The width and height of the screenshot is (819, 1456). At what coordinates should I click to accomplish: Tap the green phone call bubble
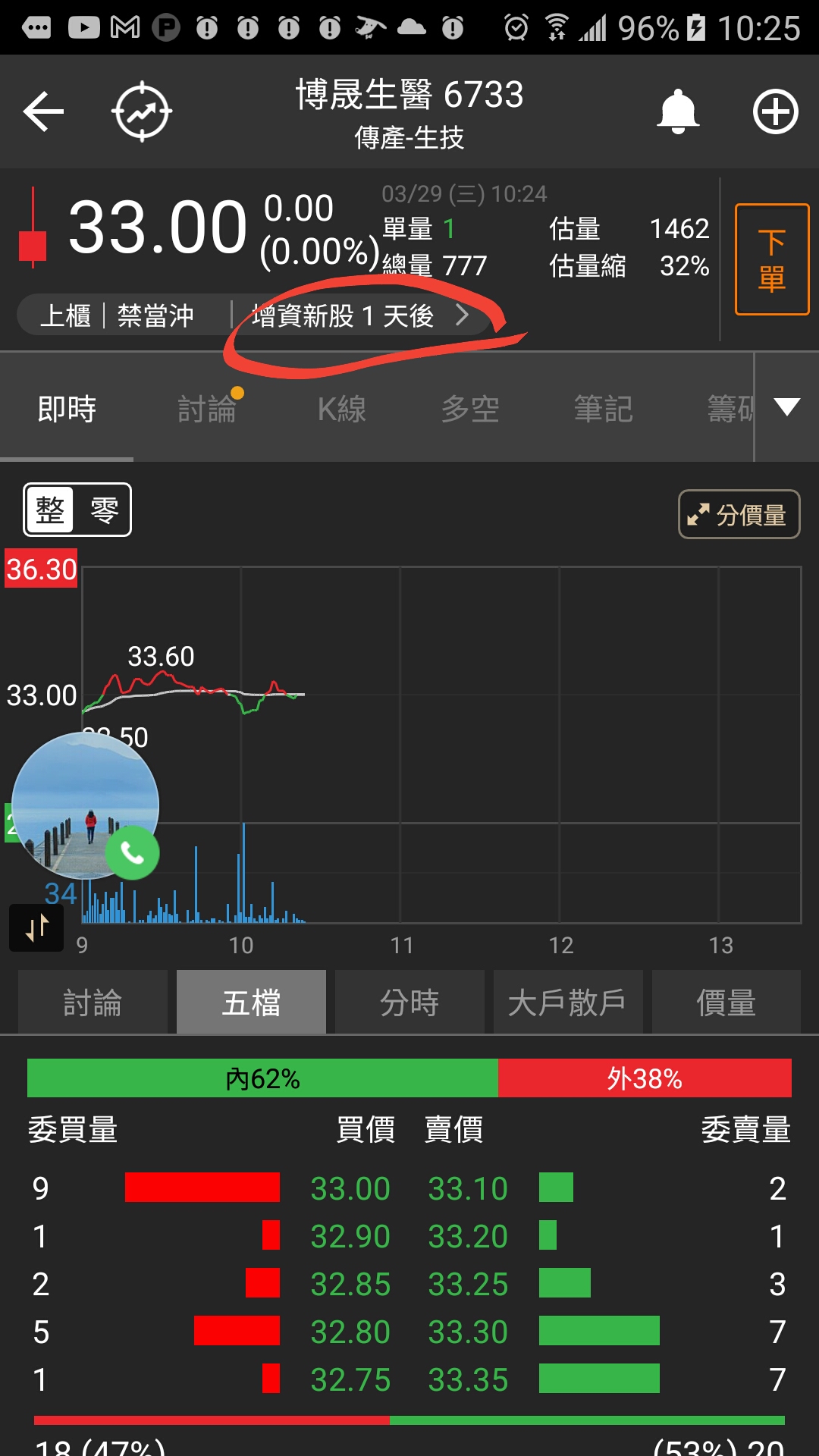[133, 853]
